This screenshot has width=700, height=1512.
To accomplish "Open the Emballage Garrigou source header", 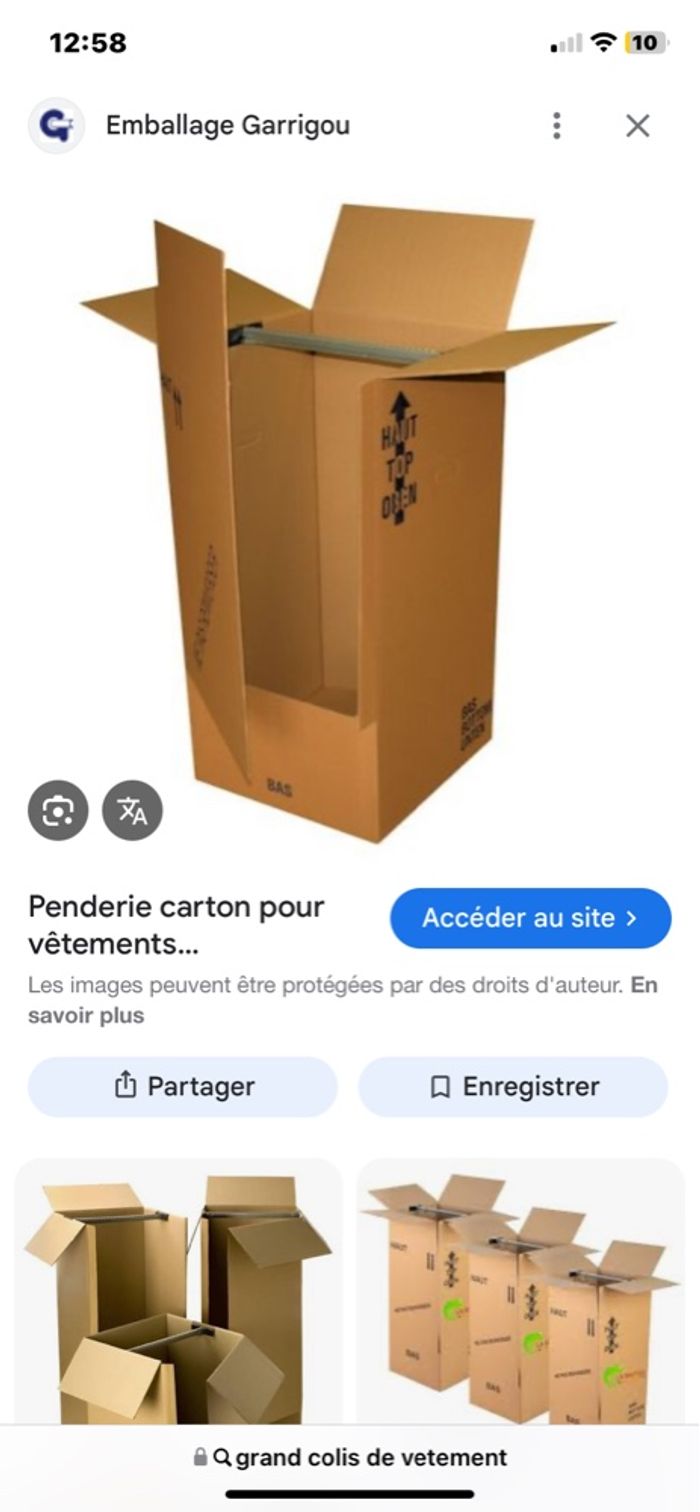I will click(227, 126).
